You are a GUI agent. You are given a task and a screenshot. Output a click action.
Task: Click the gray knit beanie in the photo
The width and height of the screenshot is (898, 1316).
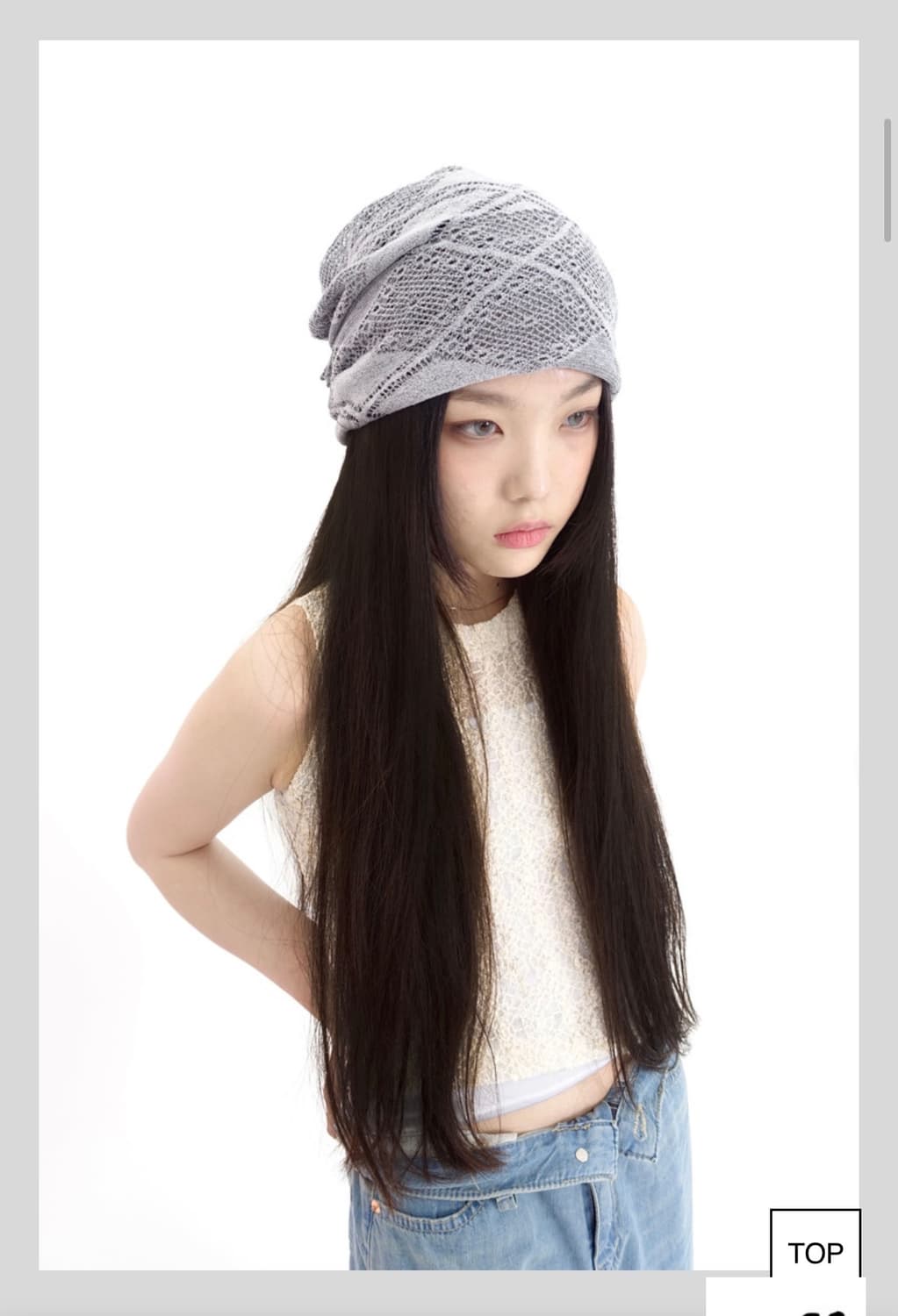point(465,281)
